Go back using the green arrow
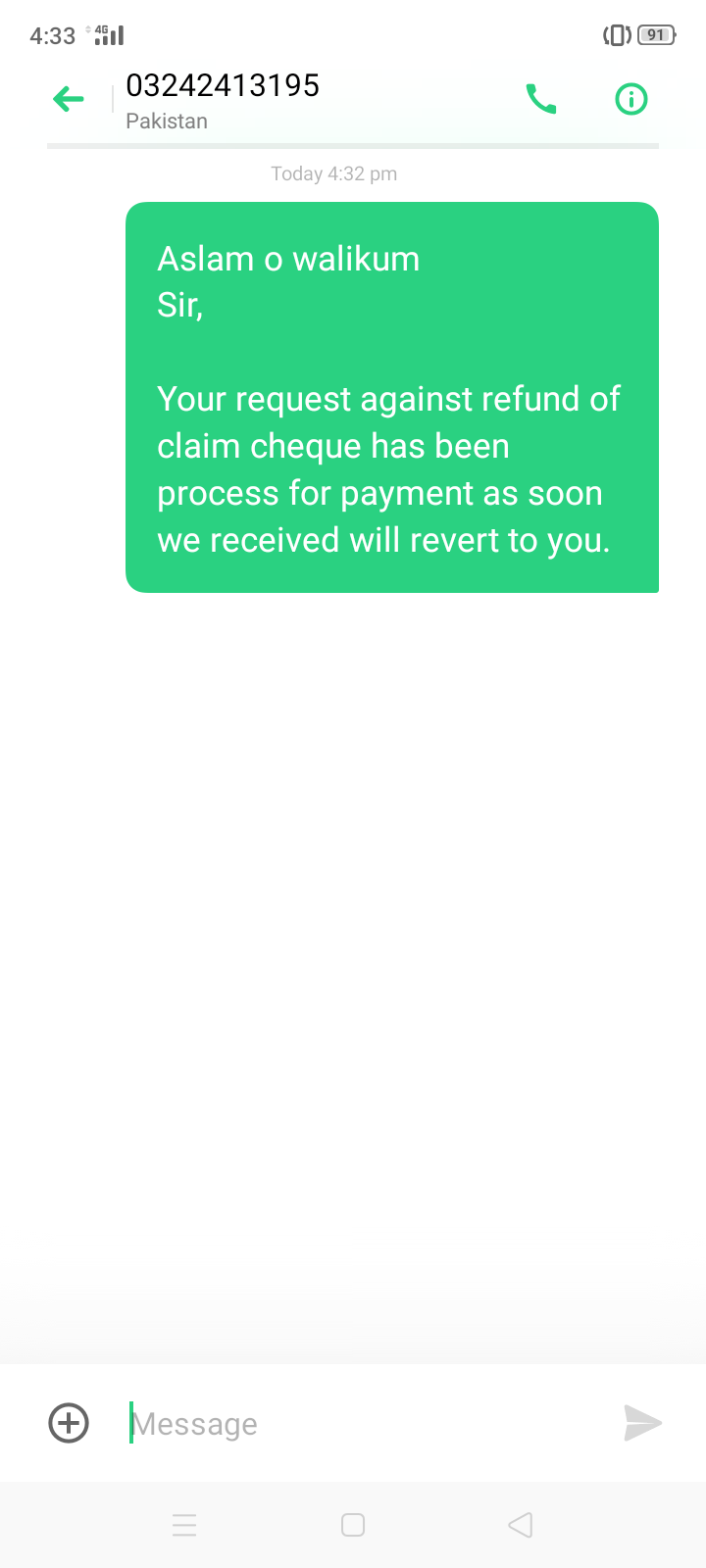 click(x=69, y=99)
